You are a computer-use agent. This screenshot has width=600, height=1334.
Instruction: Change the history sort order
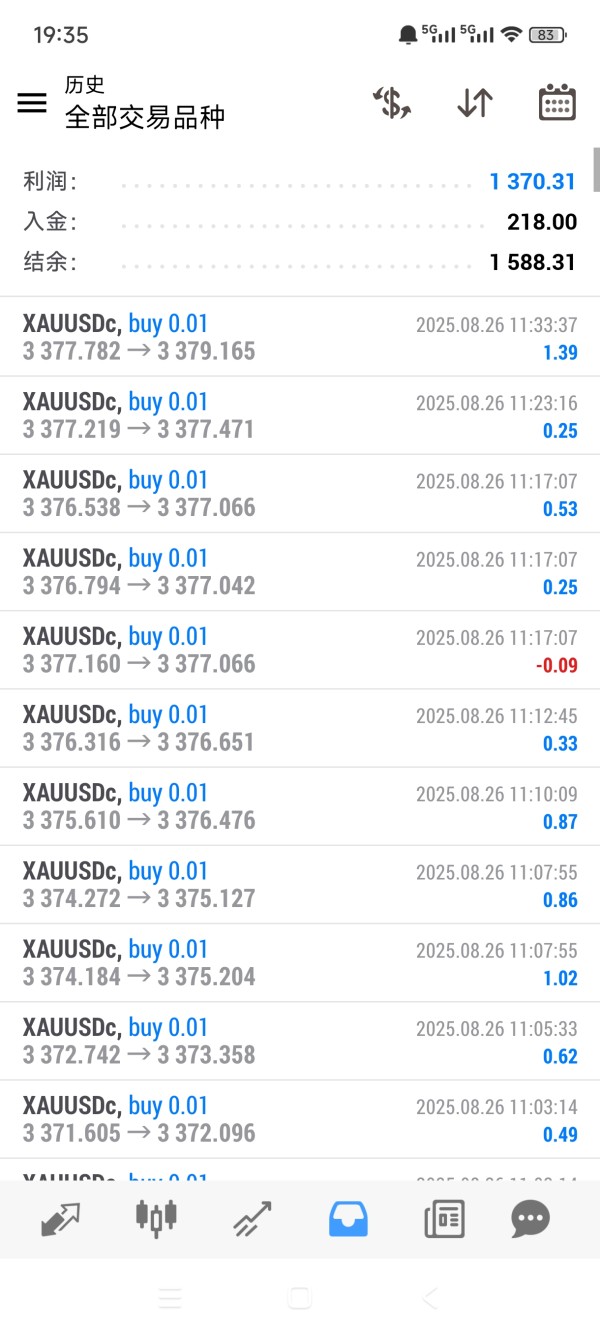[x=475, y=103]
